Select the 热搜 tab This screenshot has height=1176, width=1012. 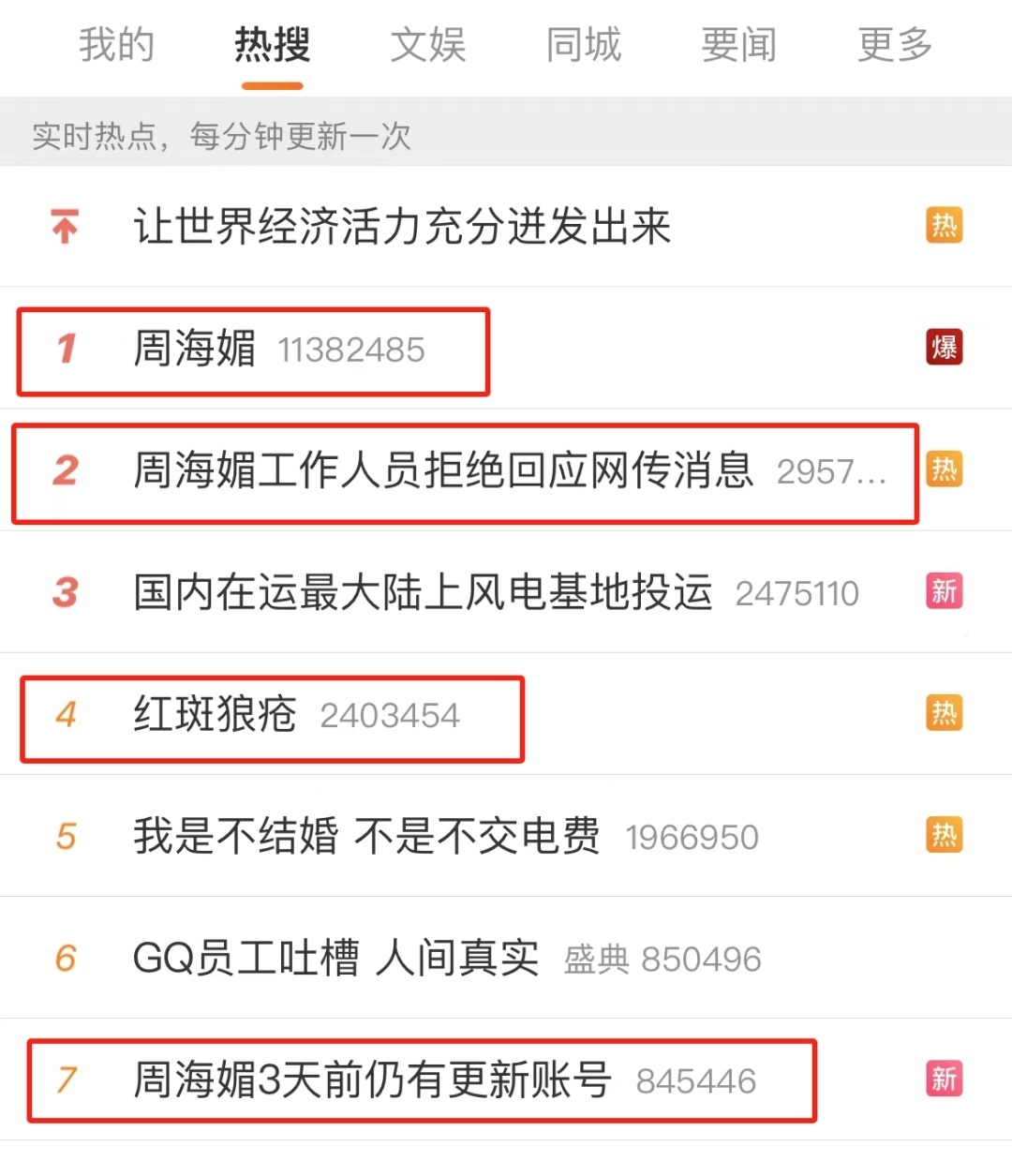272,44
